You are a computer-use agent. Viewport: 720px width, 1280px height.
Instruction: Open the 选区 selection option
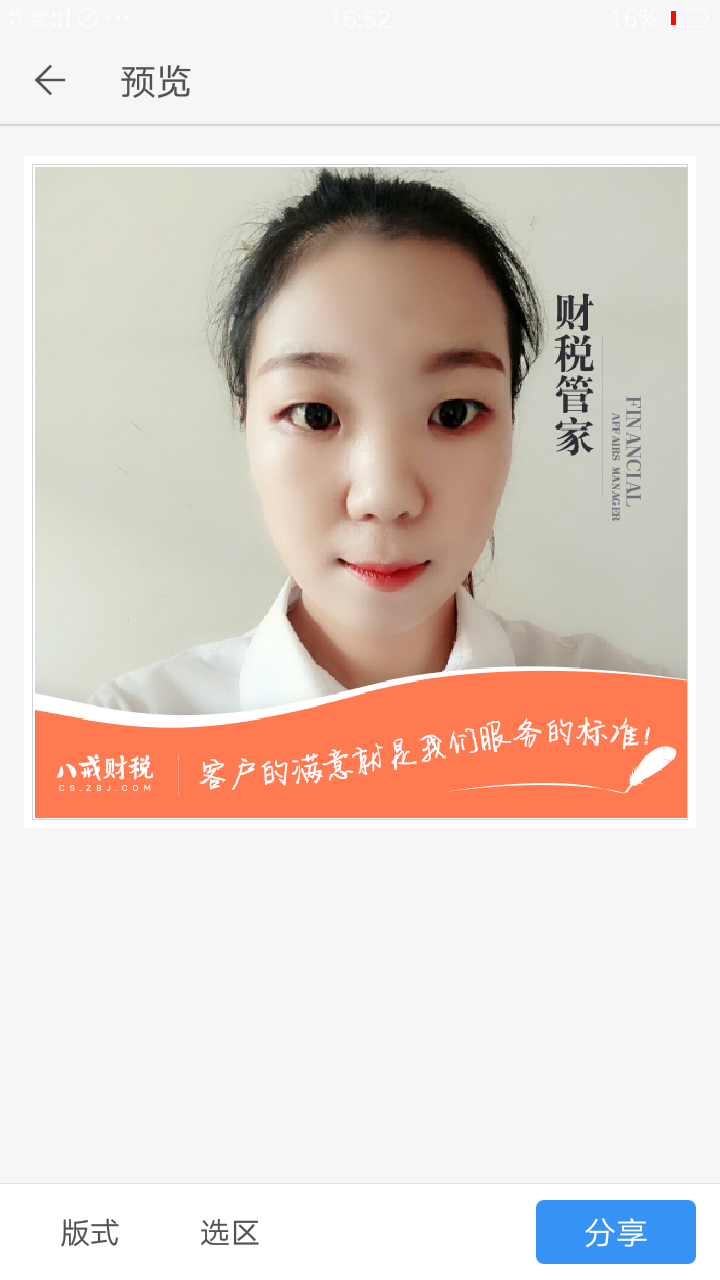[x=230, y=1233]
